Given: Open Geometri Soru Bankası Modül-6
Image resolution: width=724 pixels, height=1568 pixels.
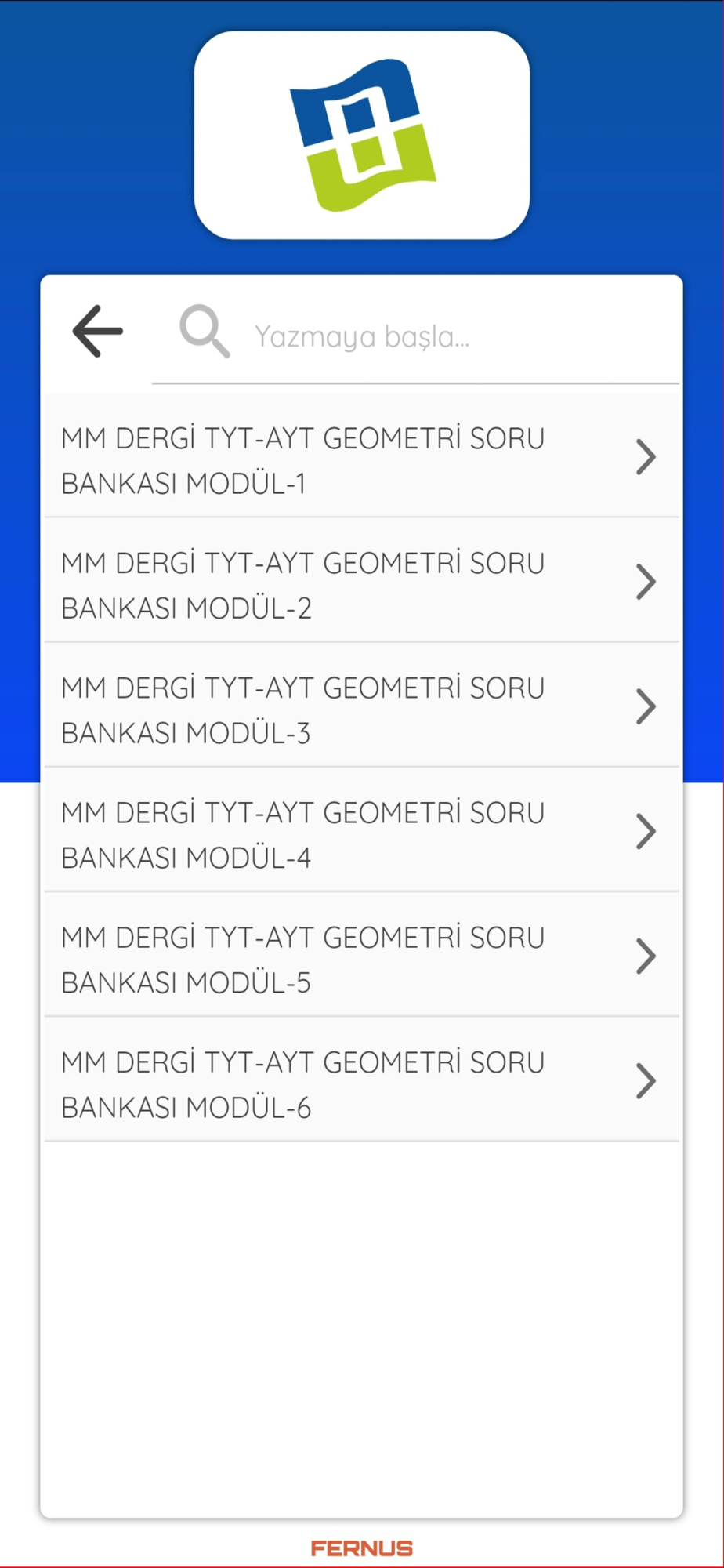Looking at the screenshot, I should tap(362, 1080).
